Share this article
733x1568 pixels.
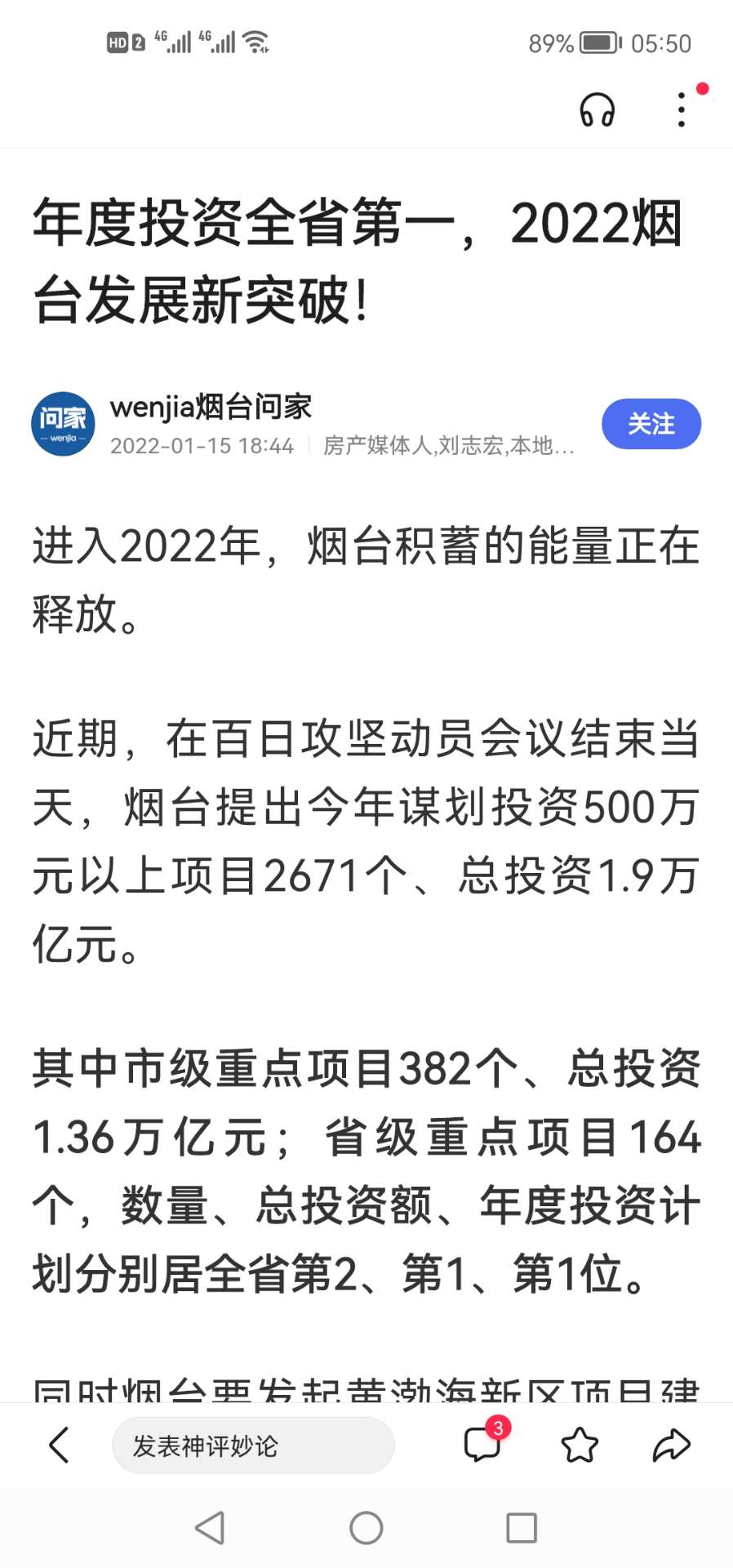pyautogui.click(x=672, y=1445)
